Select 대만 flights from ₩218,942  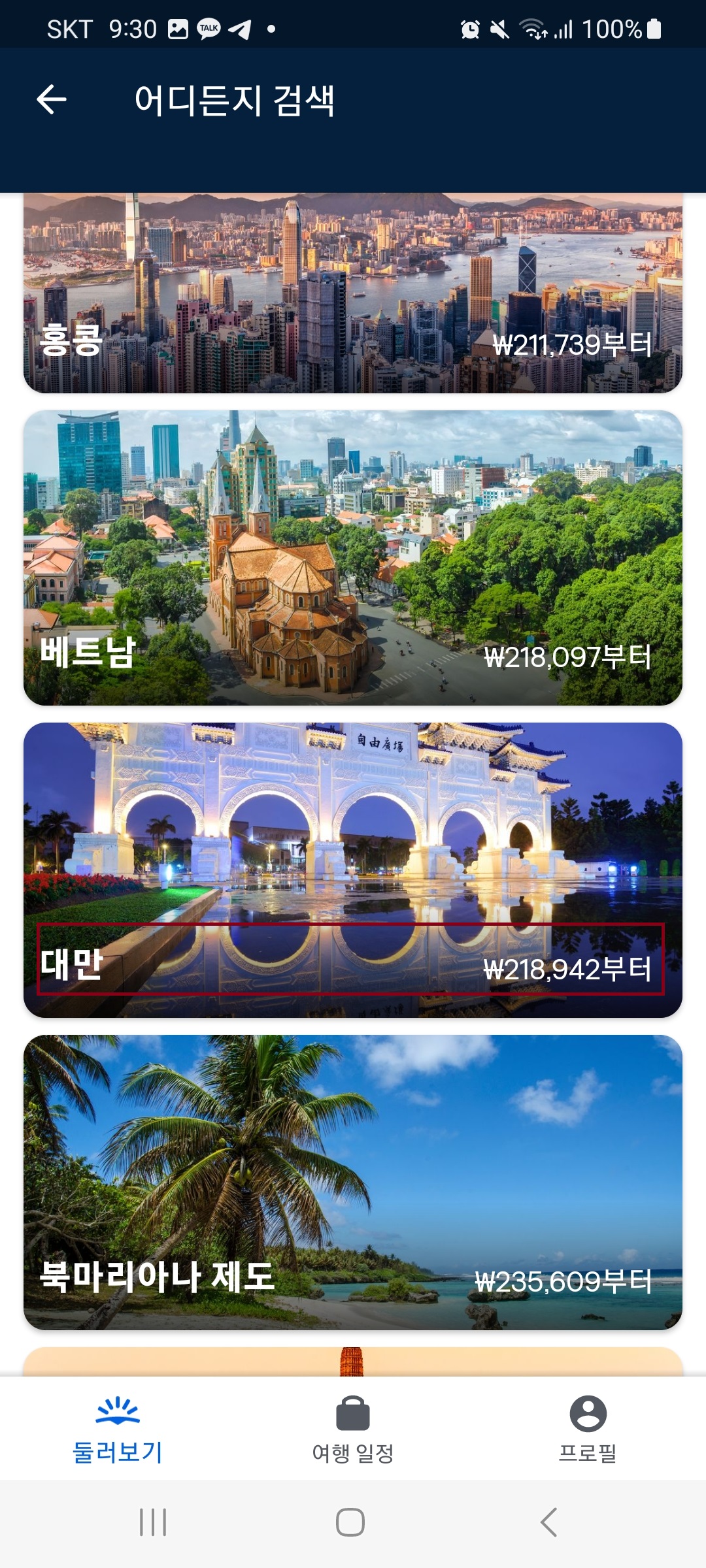[353, 869]
